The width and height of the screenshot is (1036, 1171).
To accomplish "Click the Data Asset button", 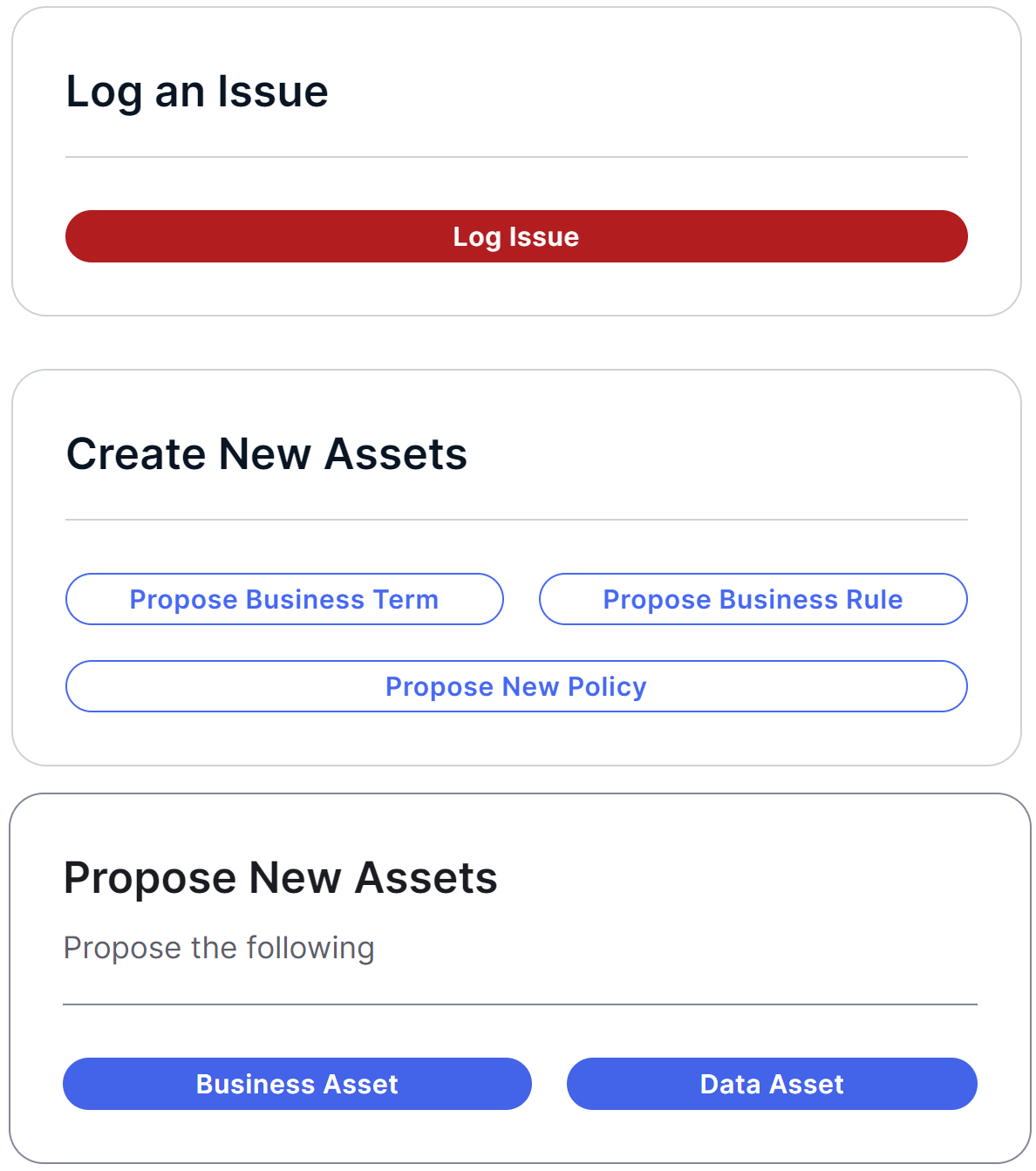I will point(772,1084).
